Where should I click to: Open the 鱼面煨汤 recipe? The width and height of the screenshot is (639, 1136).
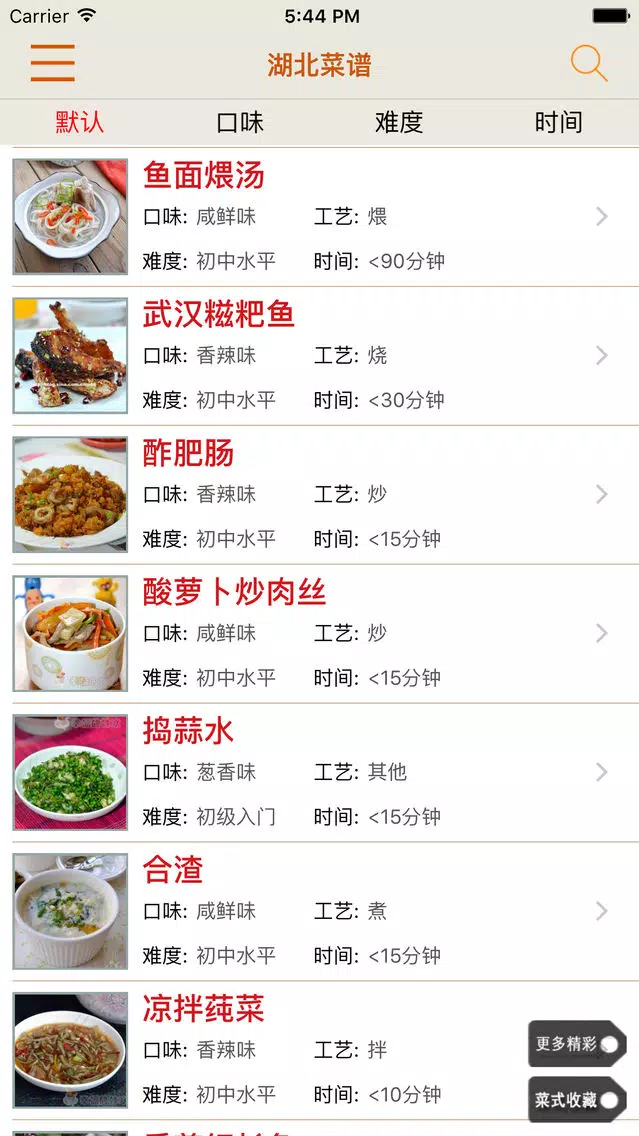click(320, 217)
